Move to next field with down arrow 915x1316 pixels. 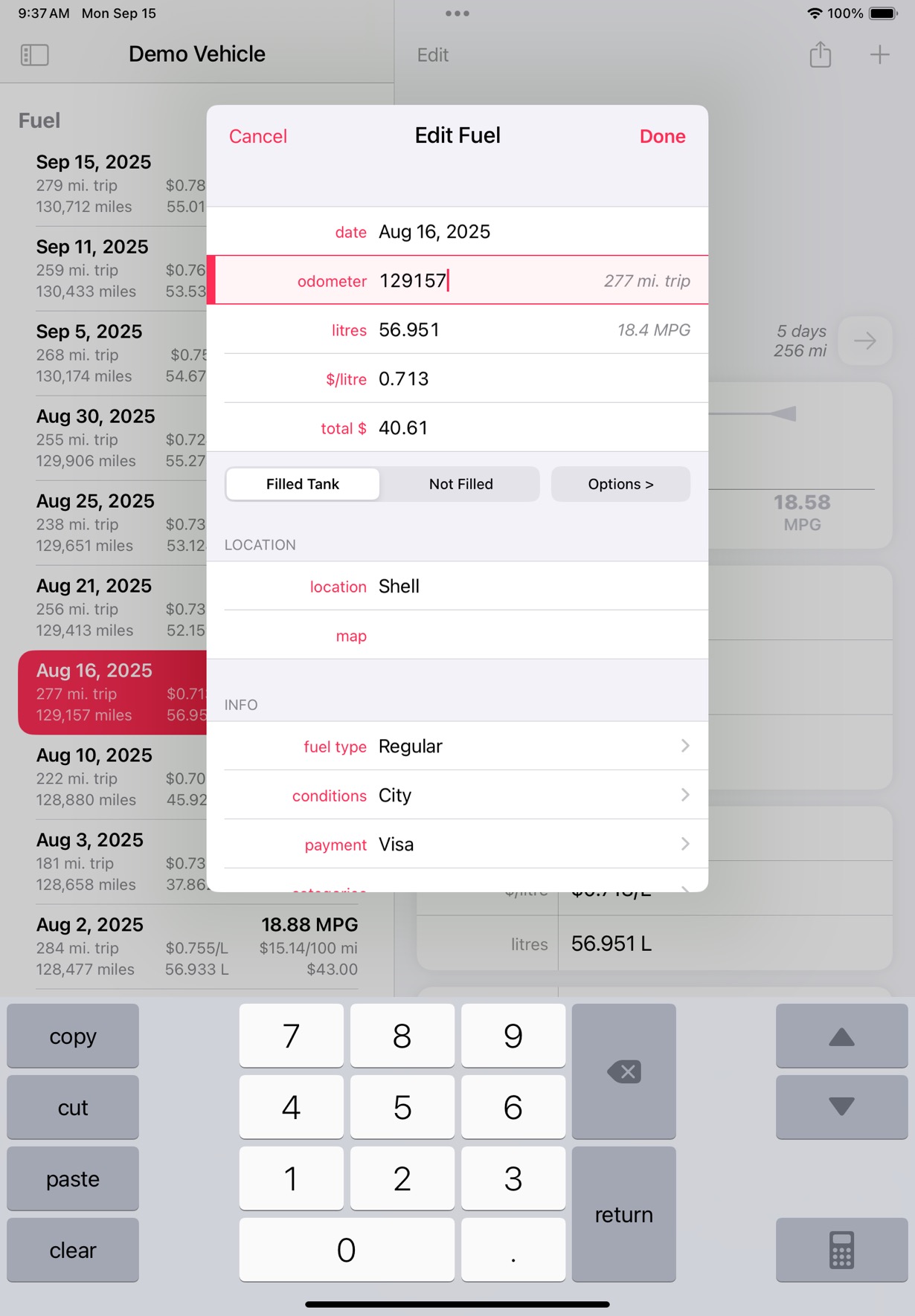(x=841, y=1107)
